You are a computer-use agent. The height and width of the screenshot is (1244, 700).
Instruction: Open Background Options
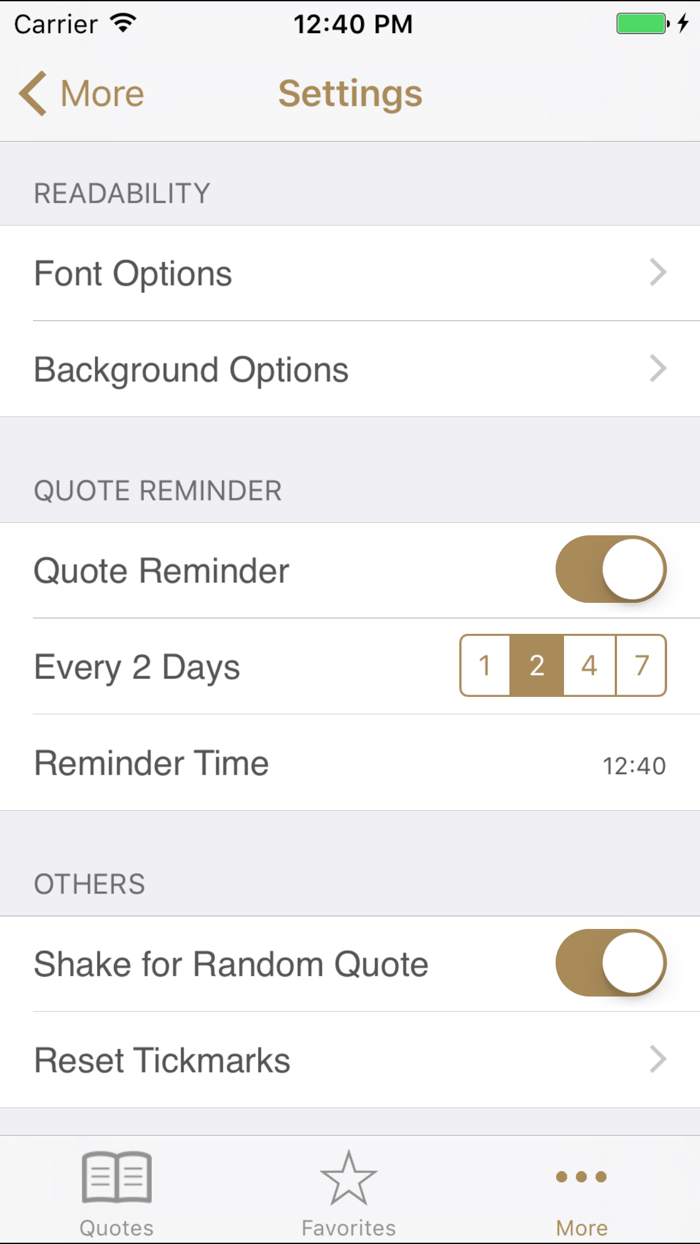coord(350,369)
